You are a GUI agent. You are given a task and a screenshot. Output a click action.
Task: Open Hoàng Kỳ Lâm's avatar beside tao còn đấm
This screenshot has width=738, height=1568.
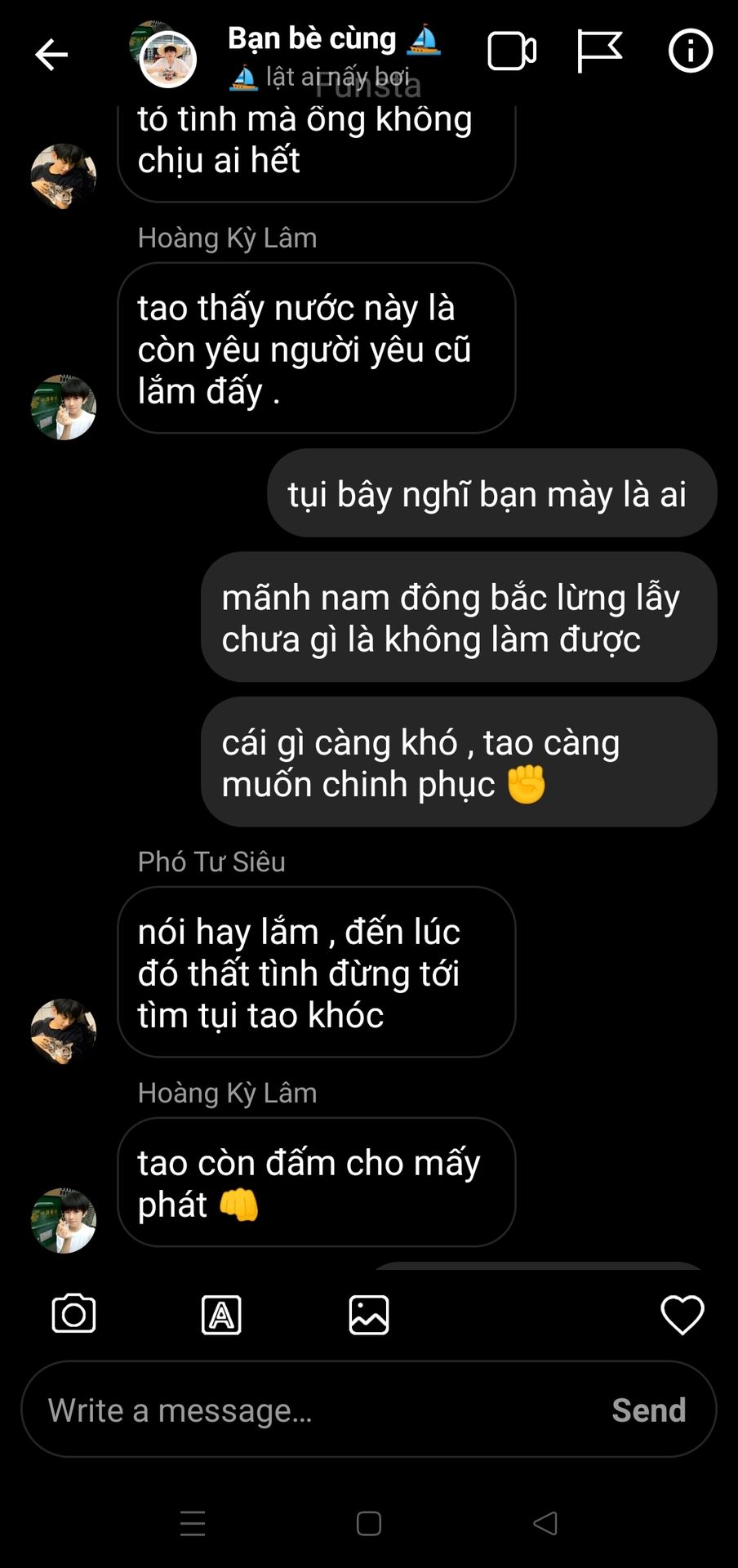pyautogui.click(x=64, y=1221)
